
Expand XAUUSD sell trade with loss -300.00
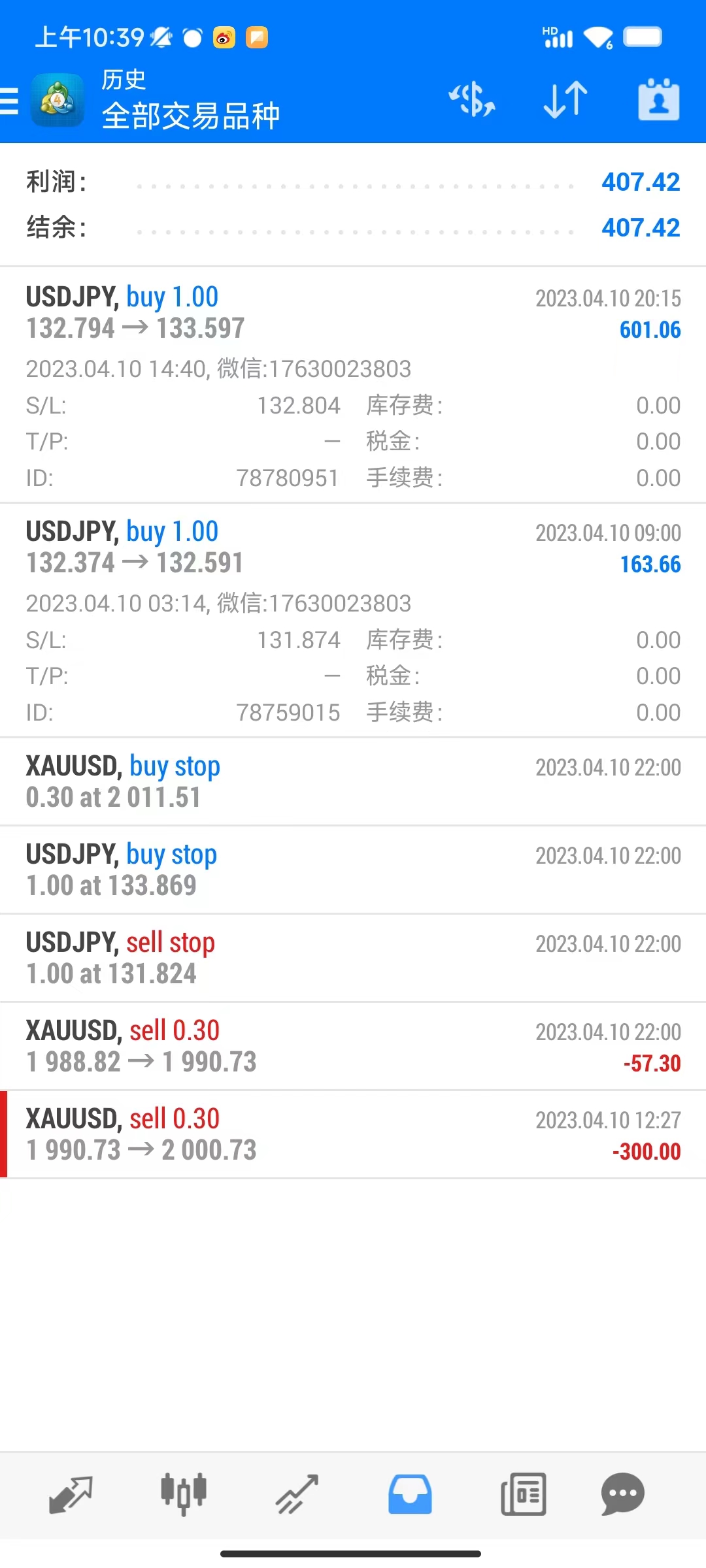click(353, 1134)
